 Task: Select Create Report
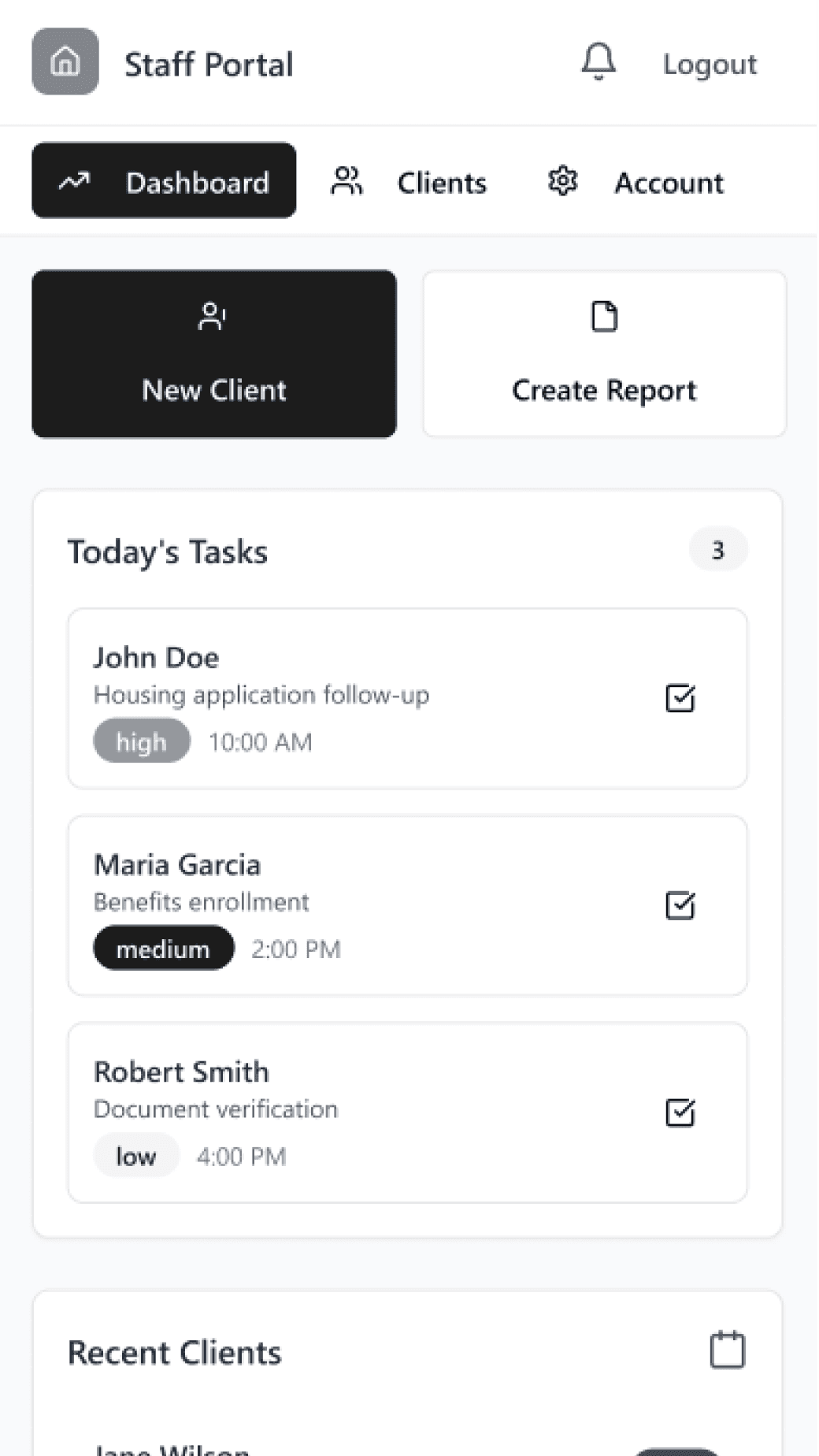(604, 354)
